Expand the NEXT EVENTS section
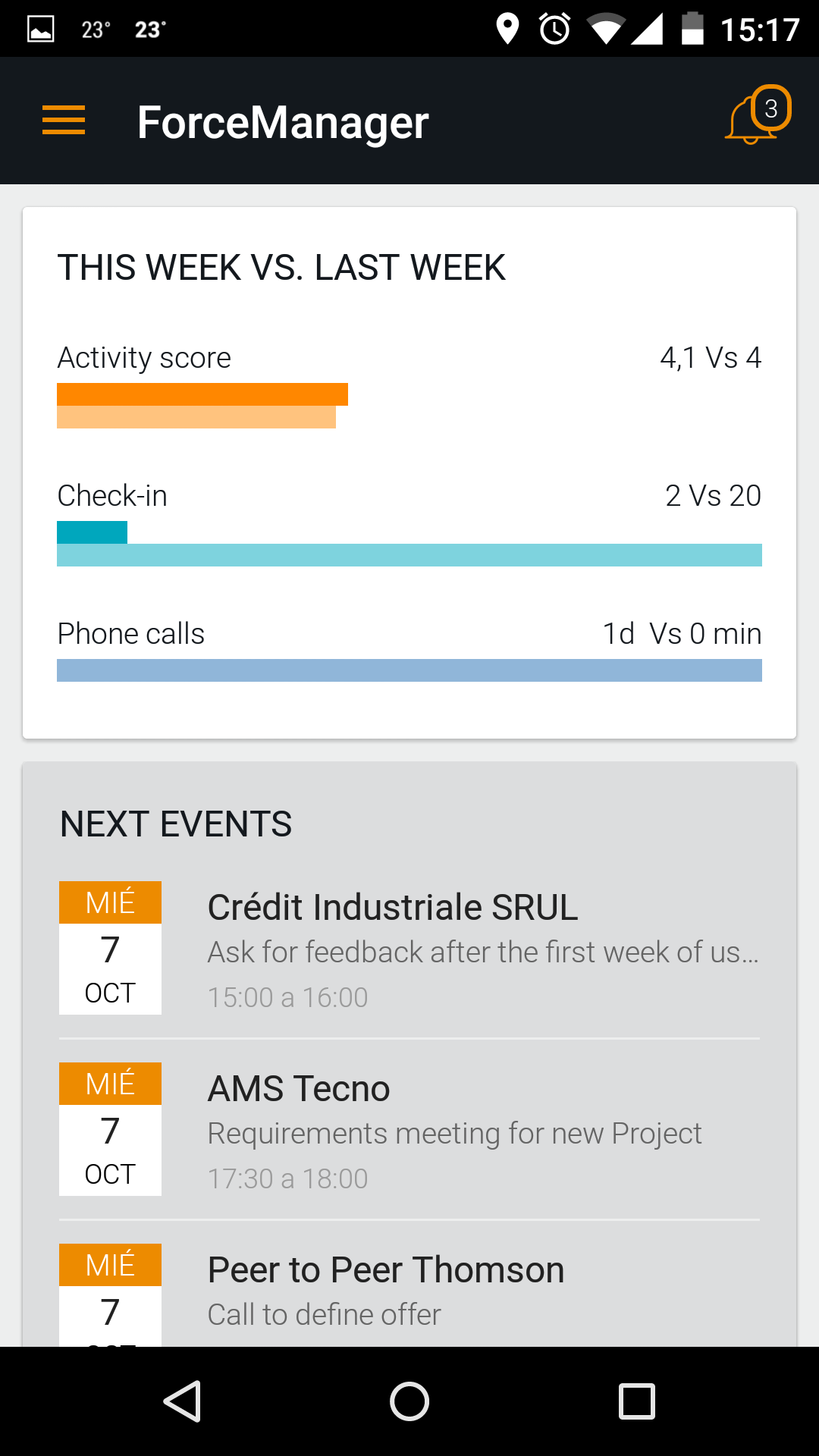 point(176,824)
